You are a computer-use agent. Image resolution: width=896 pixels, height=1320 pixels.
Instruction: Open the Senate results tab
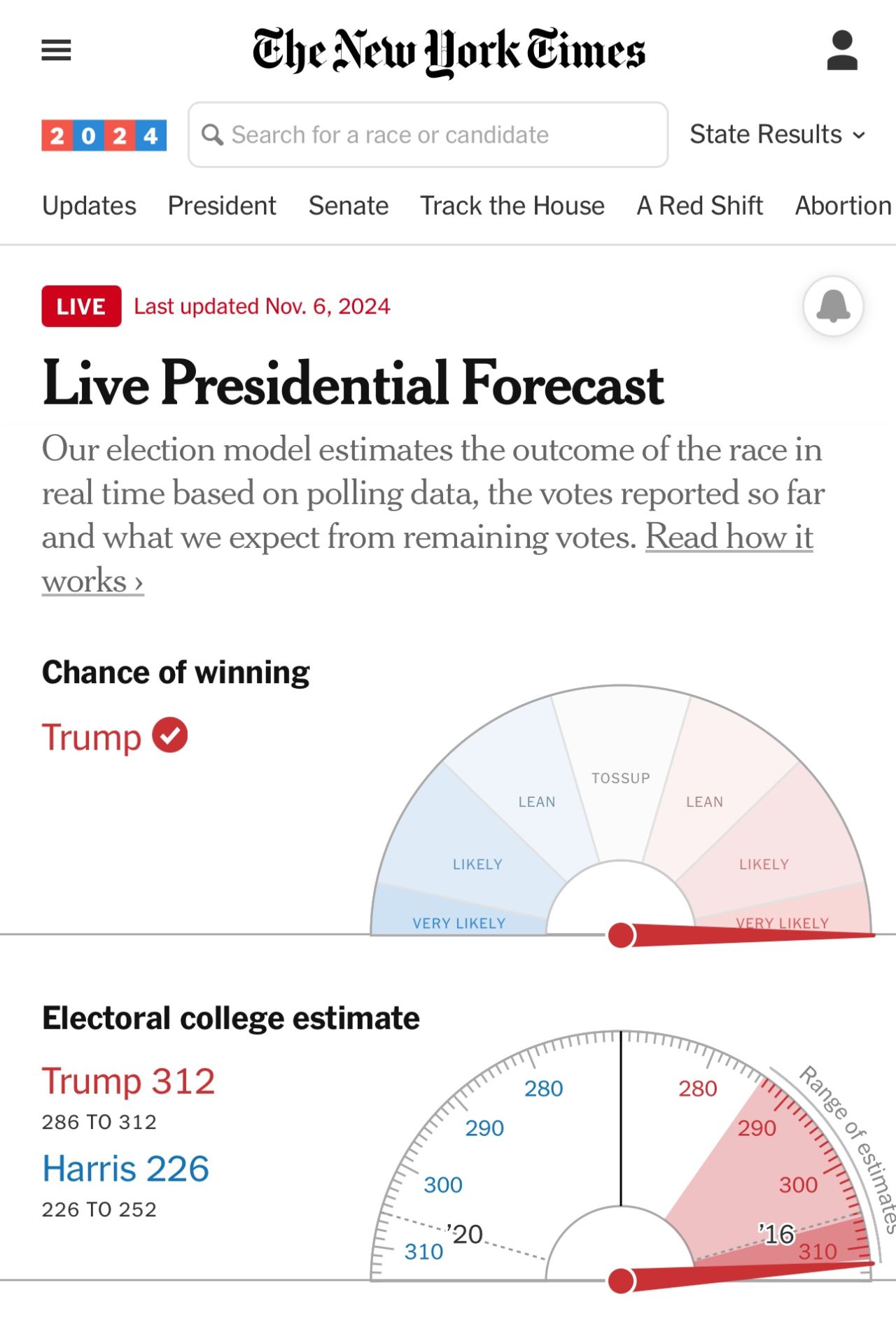tap(349, 205)
